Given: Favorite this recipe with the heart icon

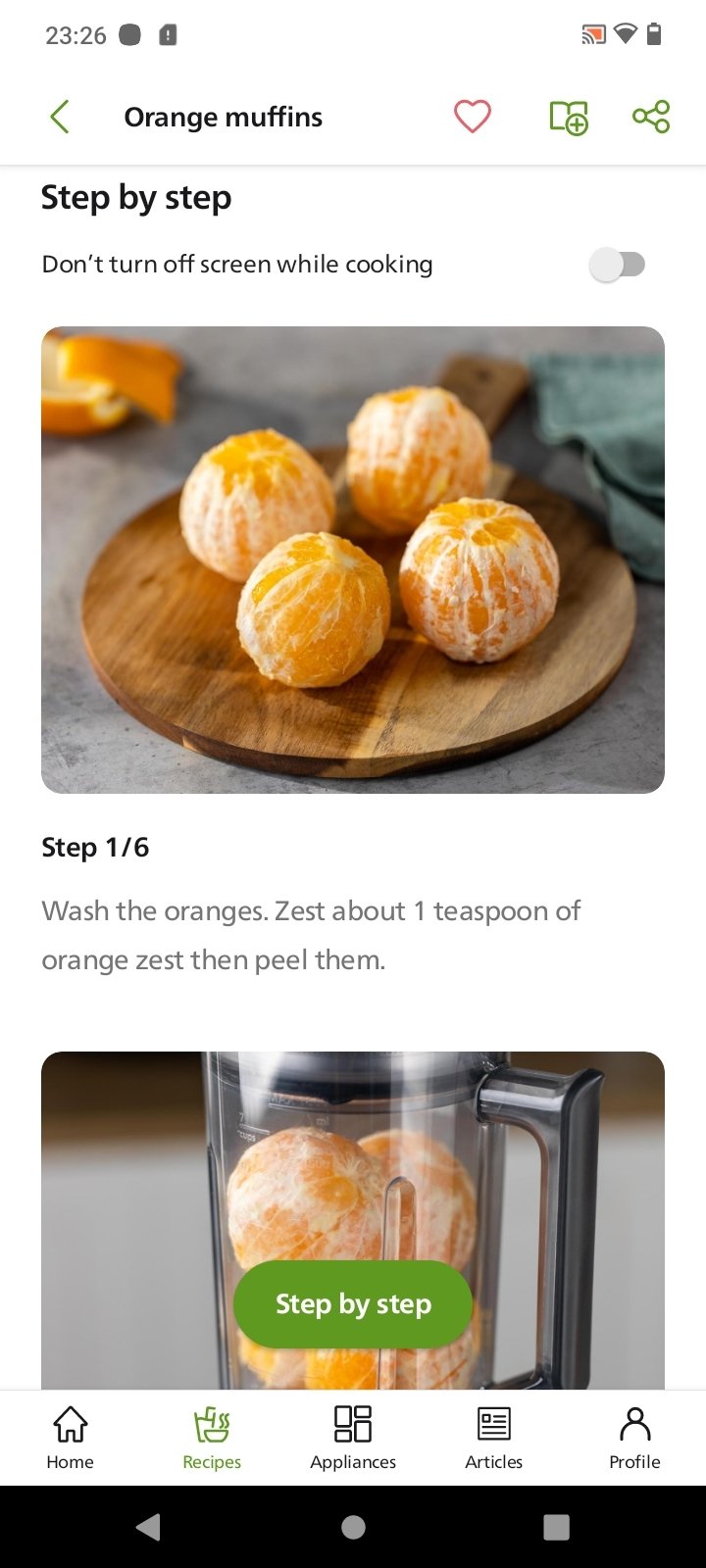Looking at the screenshot, I should [472, 117].
